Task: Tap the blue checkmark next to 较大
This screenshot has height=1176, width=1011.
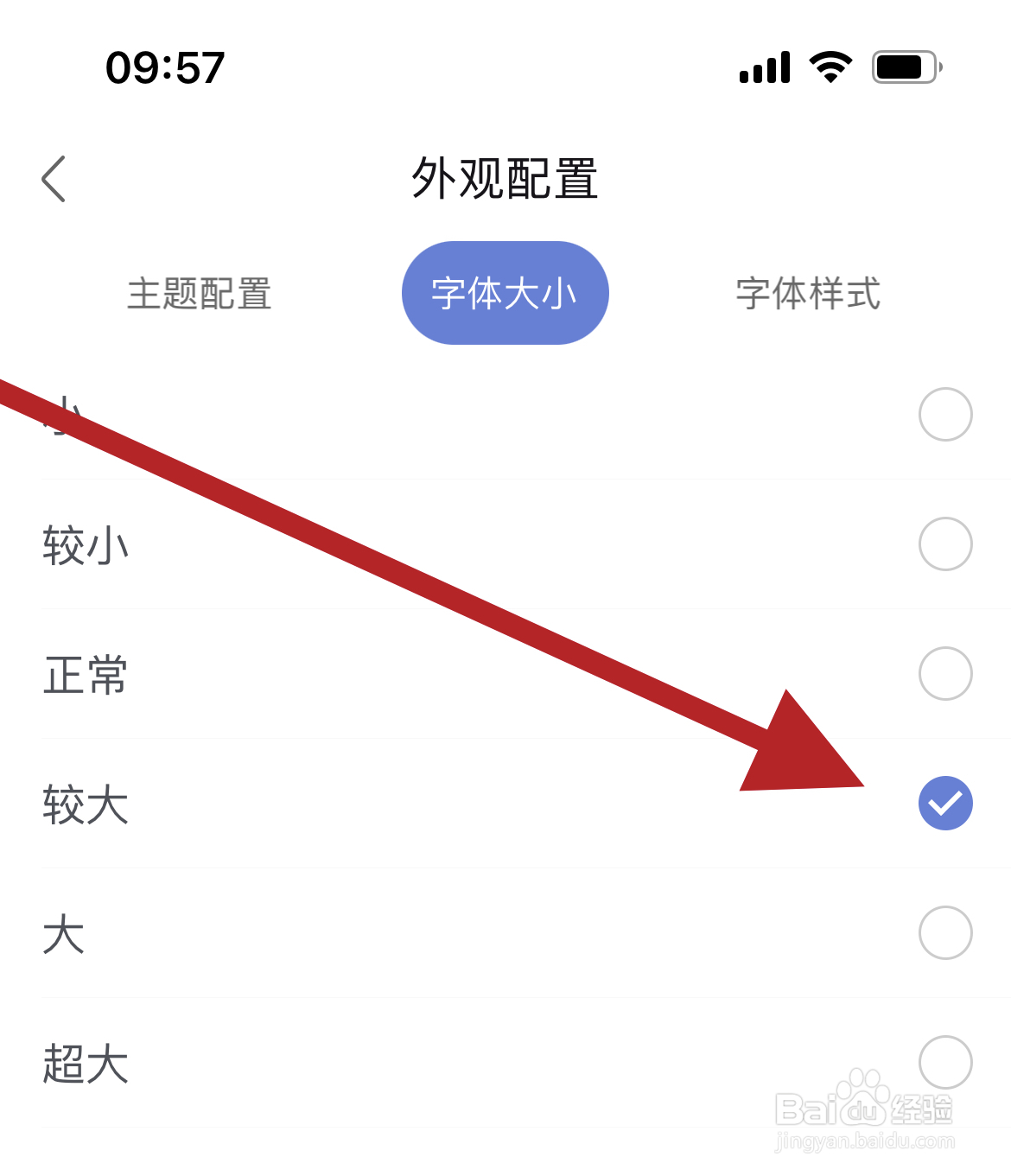Action: [x=946, y=804]
